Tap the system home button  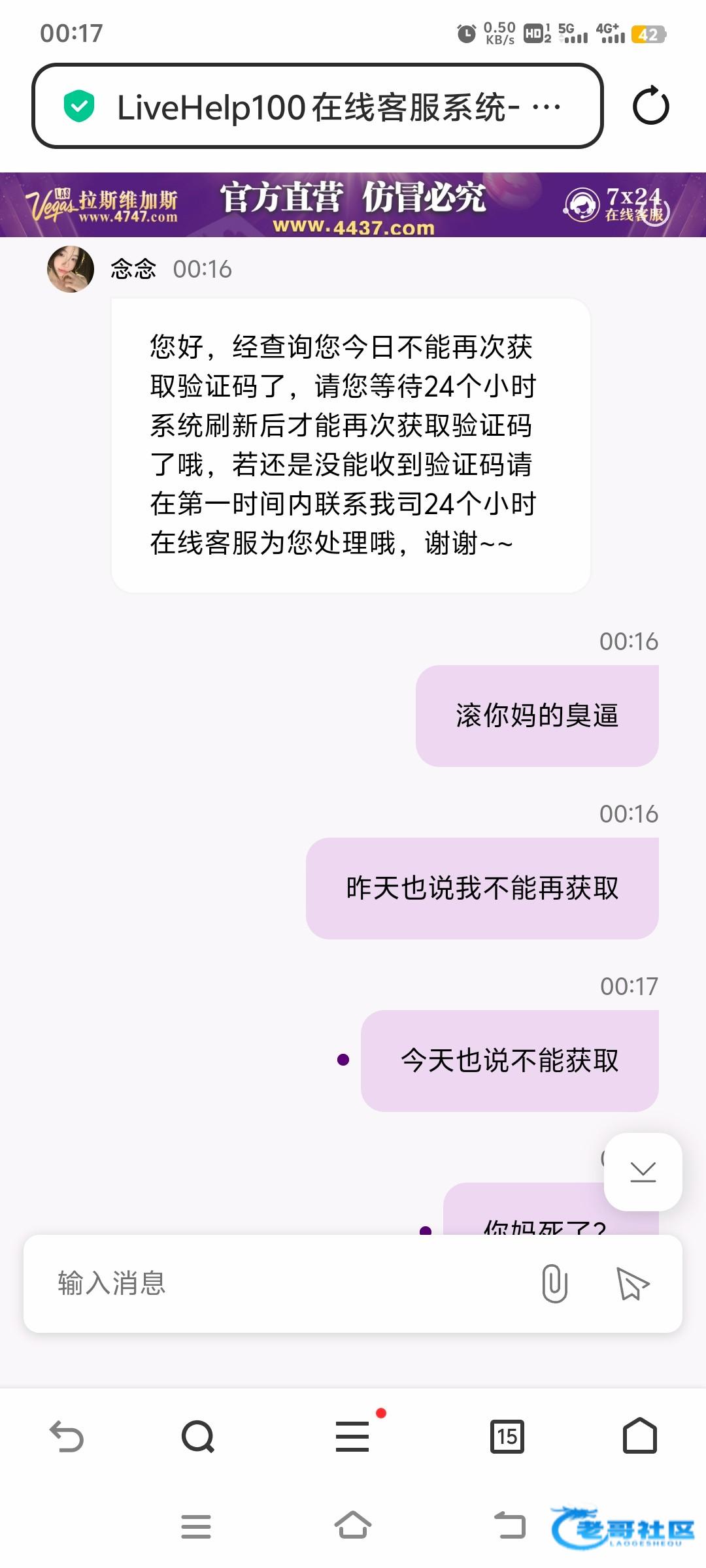point(353,1526)
